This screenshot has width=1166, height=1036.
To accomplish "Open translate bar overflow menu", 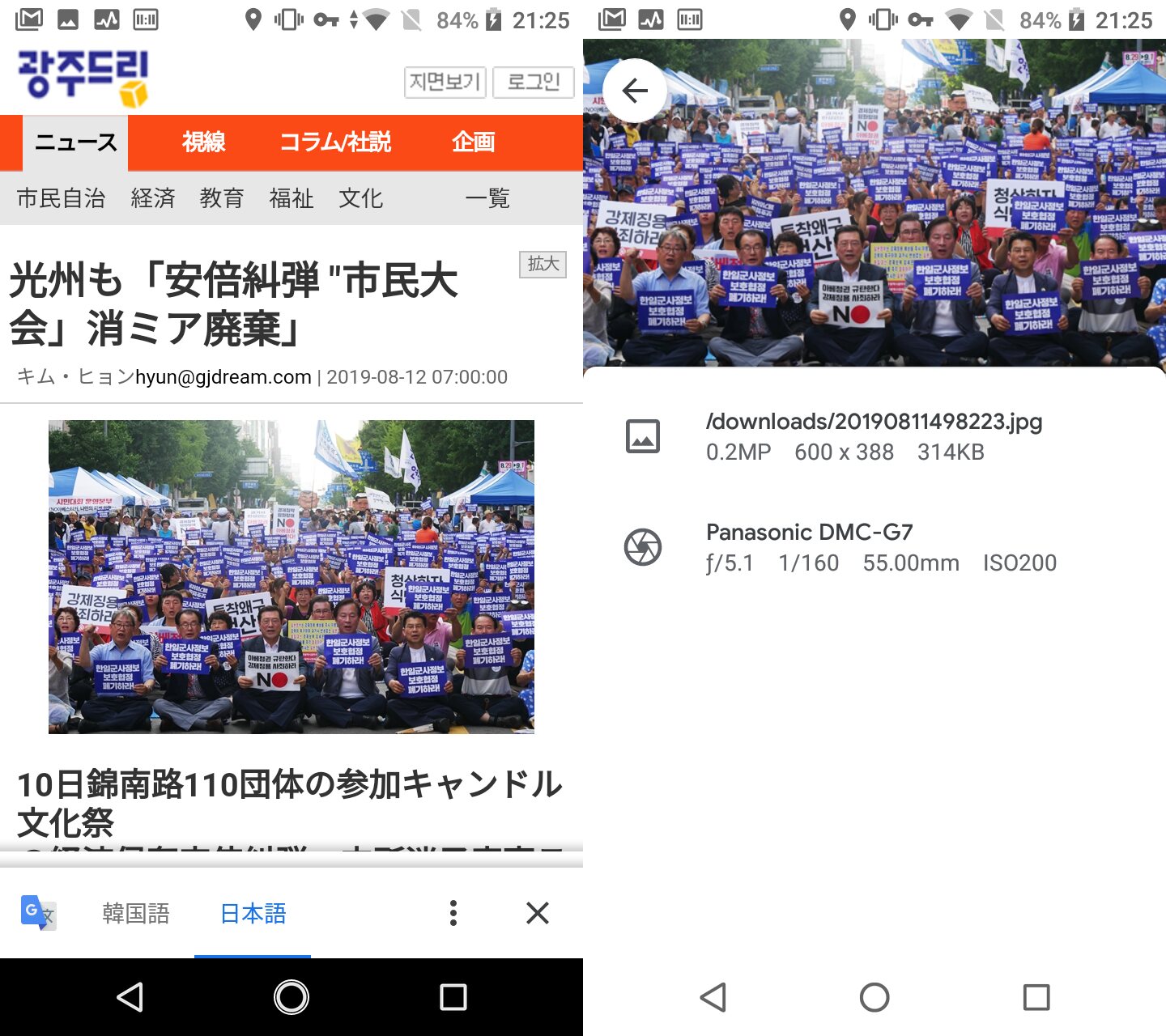I will 453,913.
